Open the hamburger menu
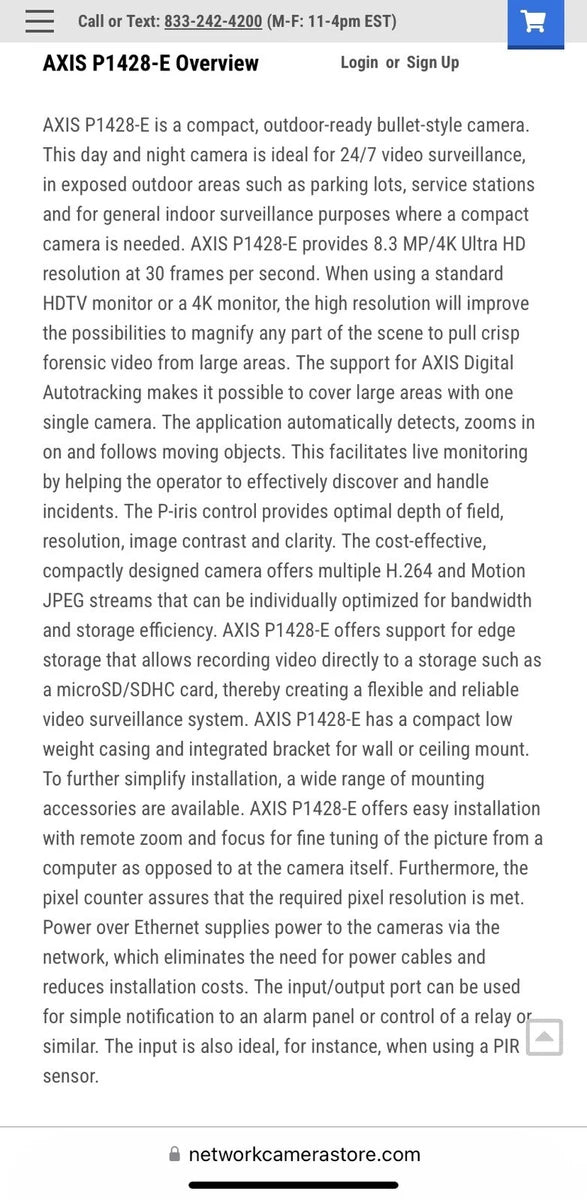 (39, 21)
